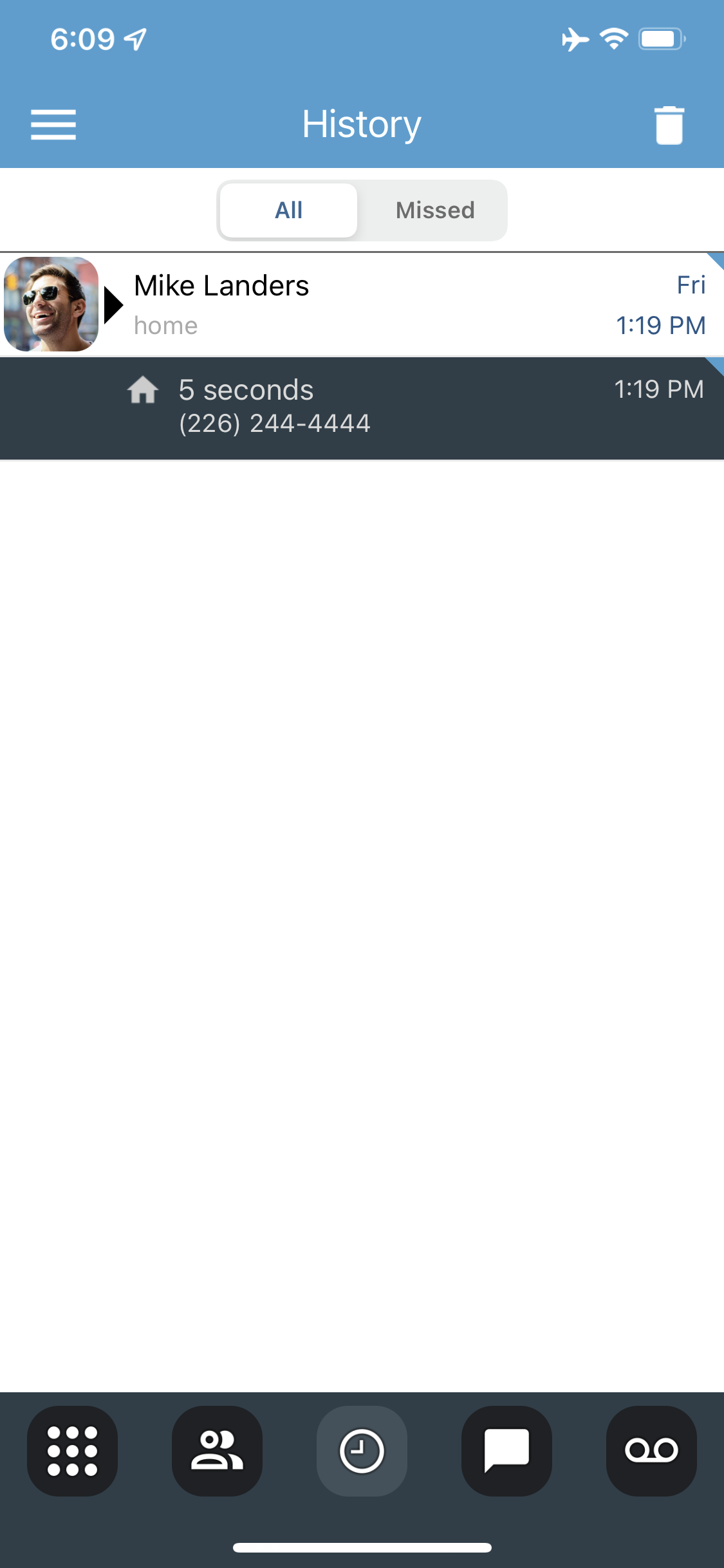Open the messages chat tab
Screen dimensions: 724x1568
506,1451
